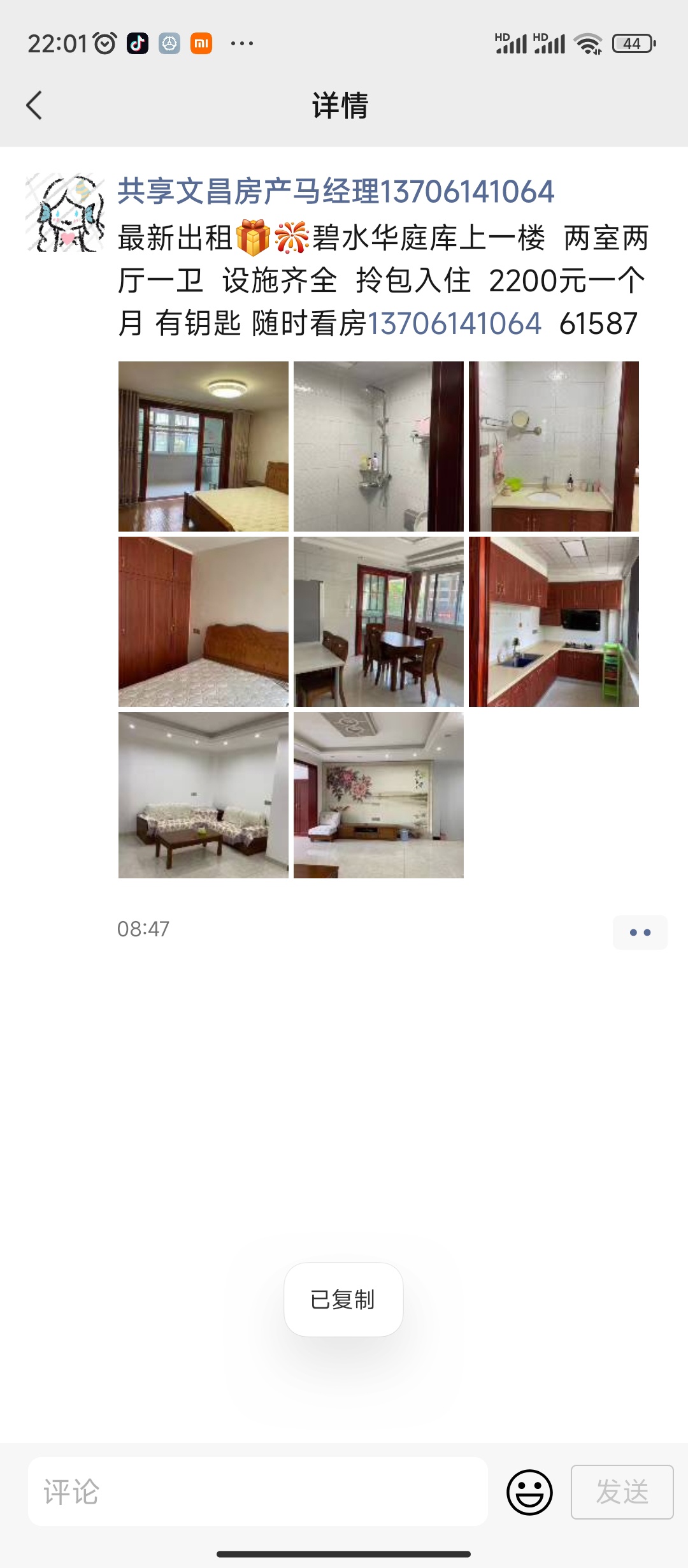Open the emoji picker smiley
This screenshot has height=1568, width=688.
pyautogui.click(x=529, y=1492)
